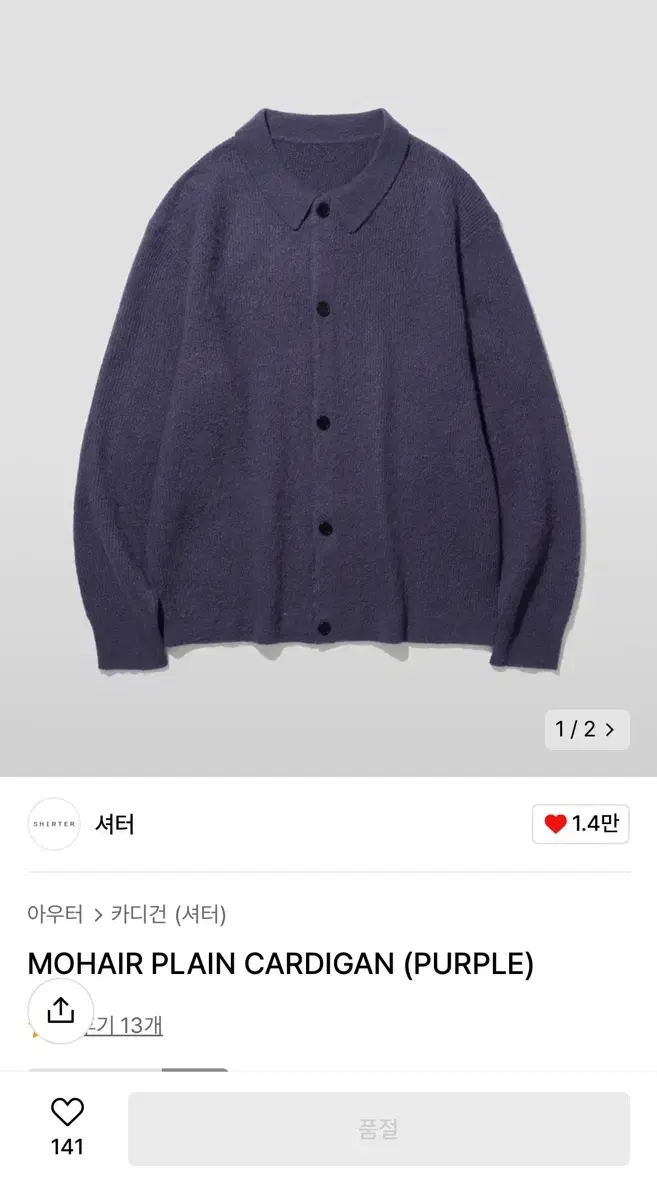Like the 셔터 brand with the 1.4만 heart
657x1200 pixels.
tap(581, 824)
